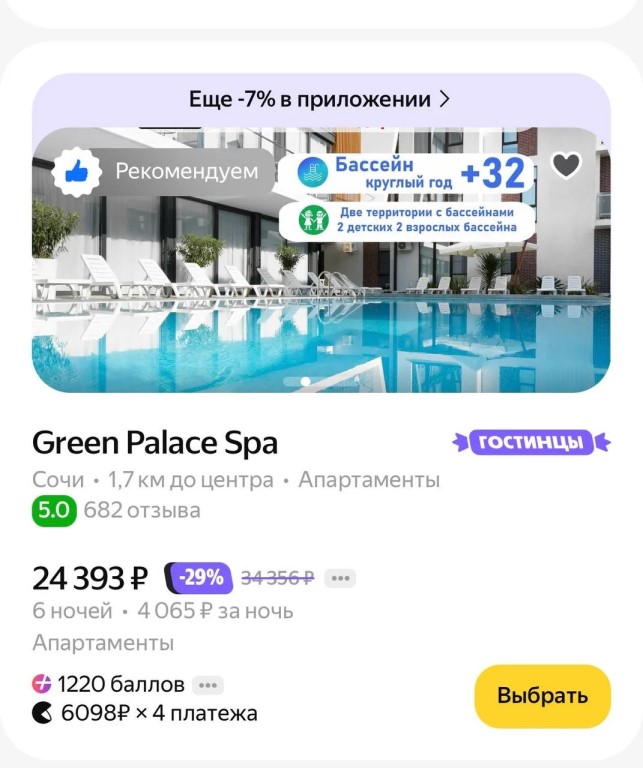Tap the yellow Выбрать button
This screenshot has width=643, height=768.
pyautogui.click(x=541, y=696)
